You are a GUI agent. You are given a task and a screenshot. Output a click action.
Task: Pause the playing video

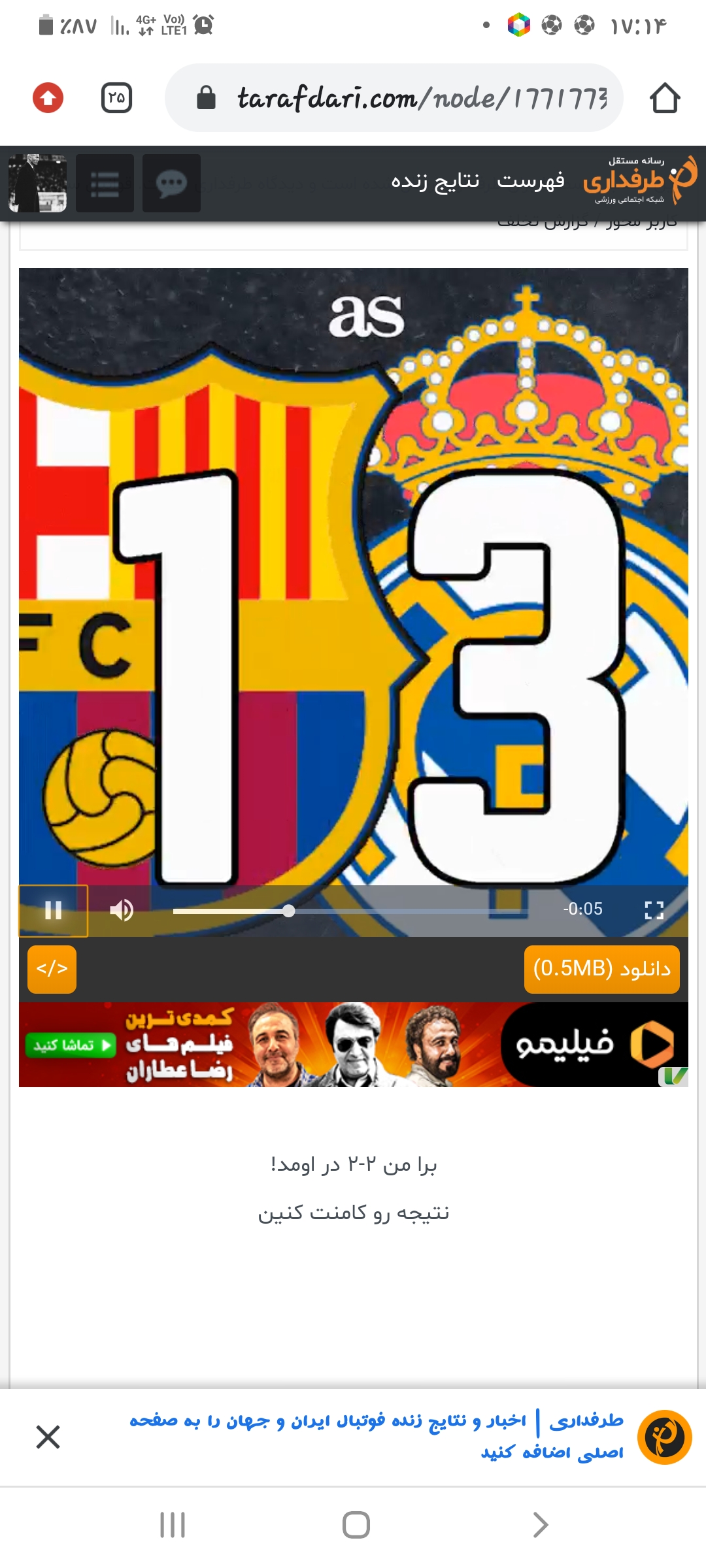point(53,910)
